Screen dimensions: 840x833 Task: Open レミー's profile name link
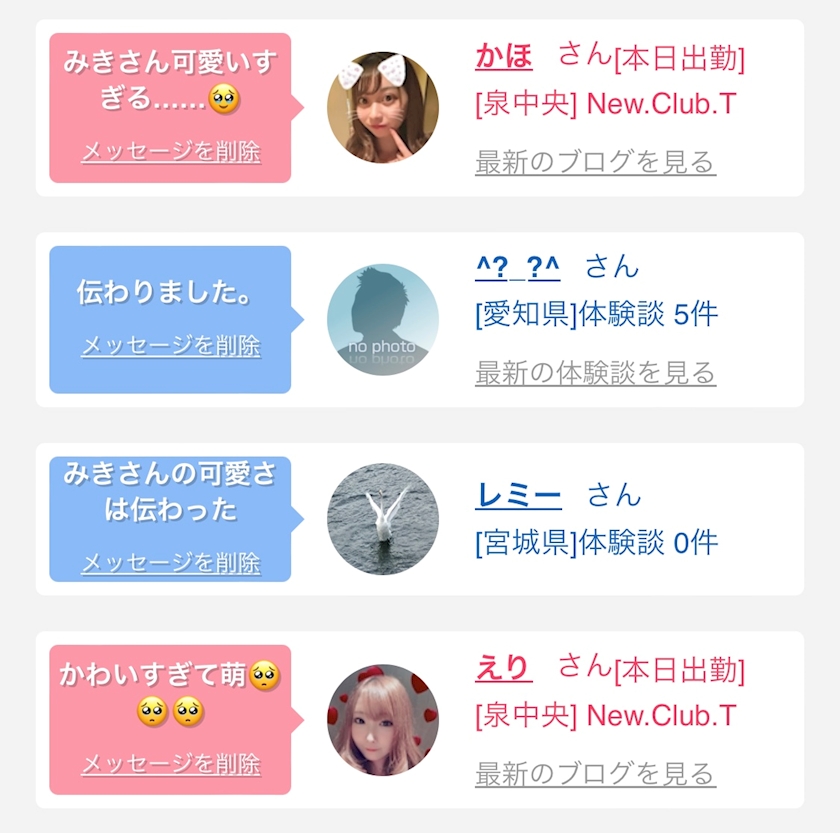tap(518, 495)
